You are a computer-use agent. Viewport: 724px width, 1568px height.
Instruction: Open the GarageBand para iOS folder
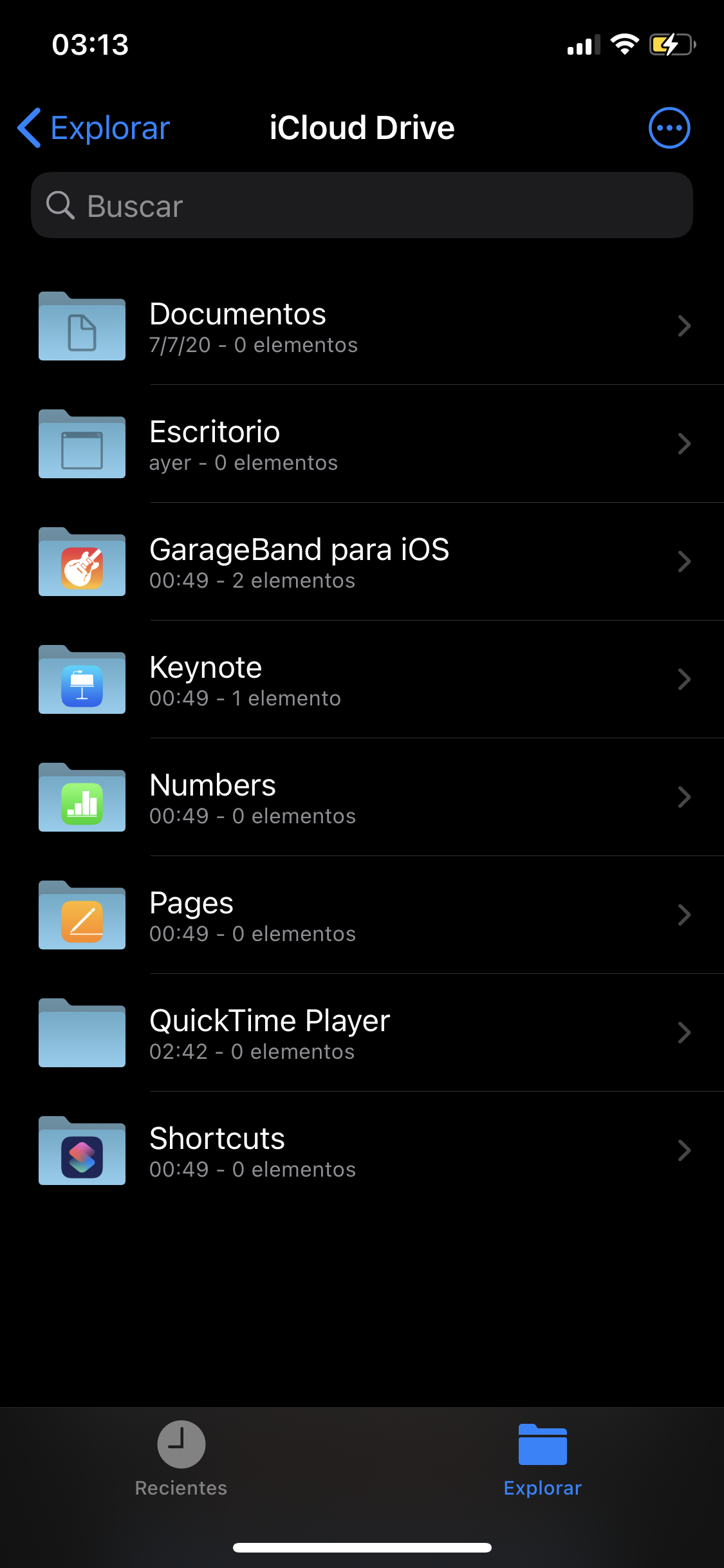(x=362, y=563)
